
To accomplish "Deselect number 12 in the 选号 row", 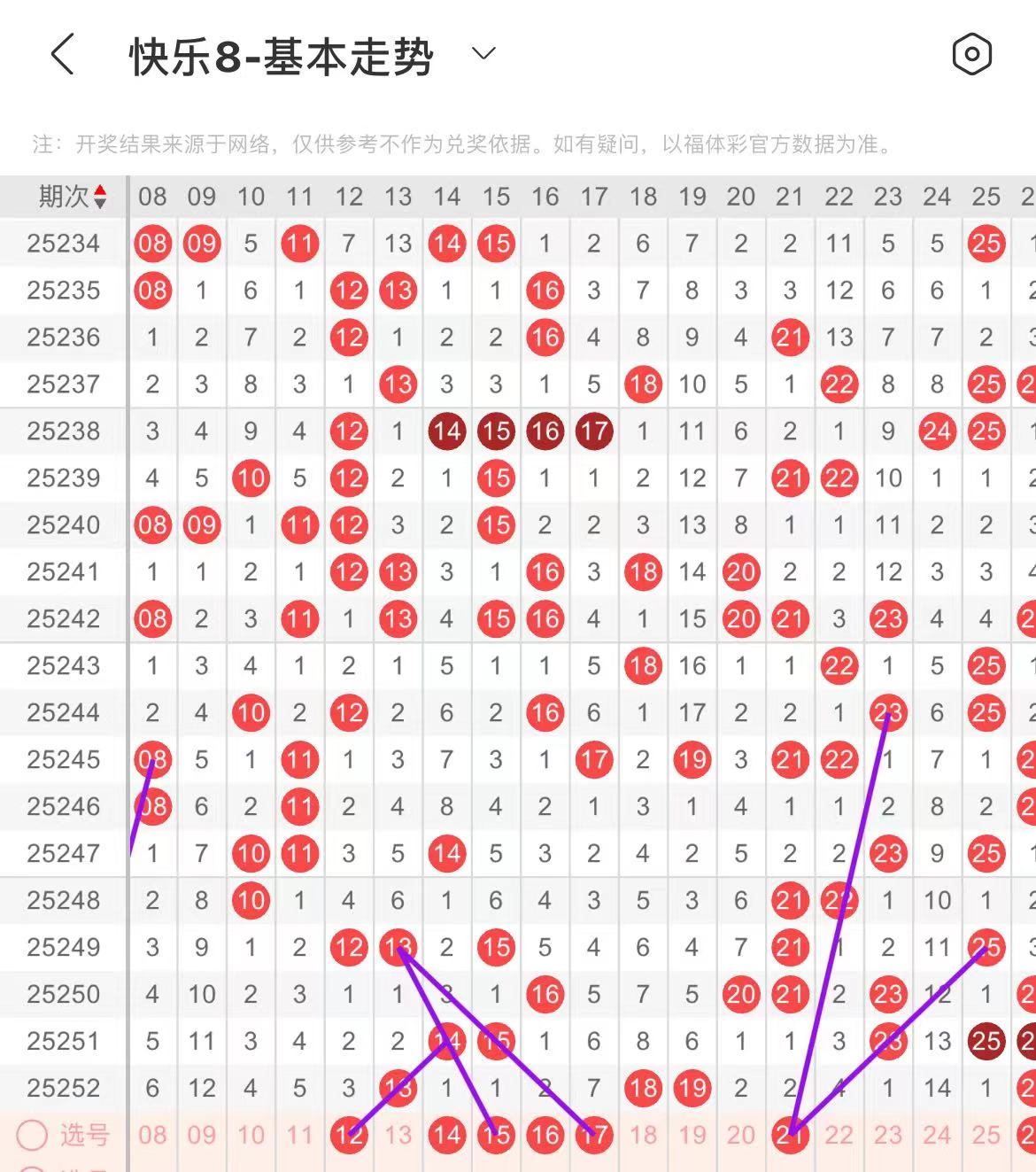I will pyautogui.click(x=349, y=1135).
